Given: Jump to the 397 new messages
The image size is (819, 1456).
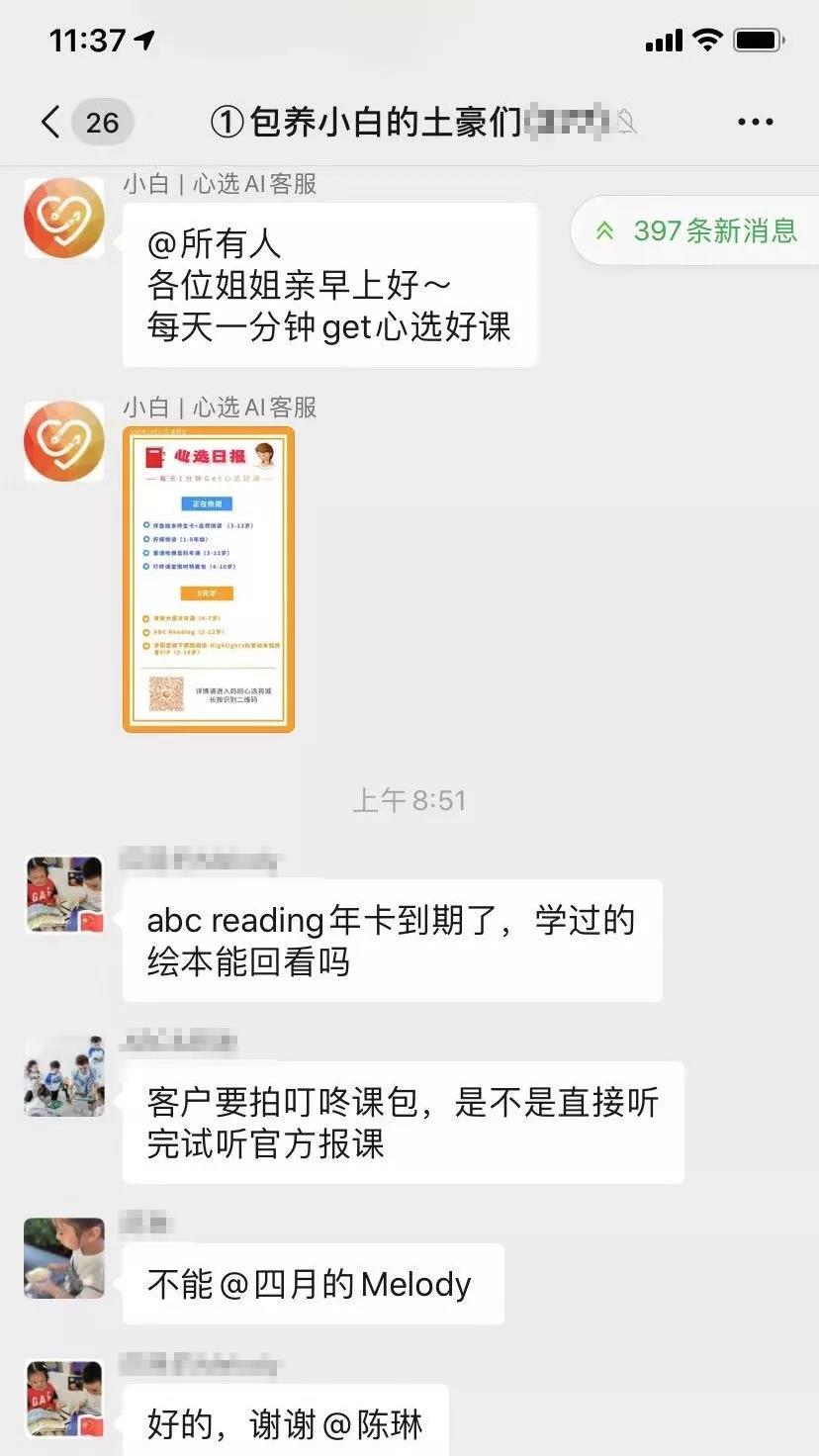Looking at the screenshot, I should 698,231.
